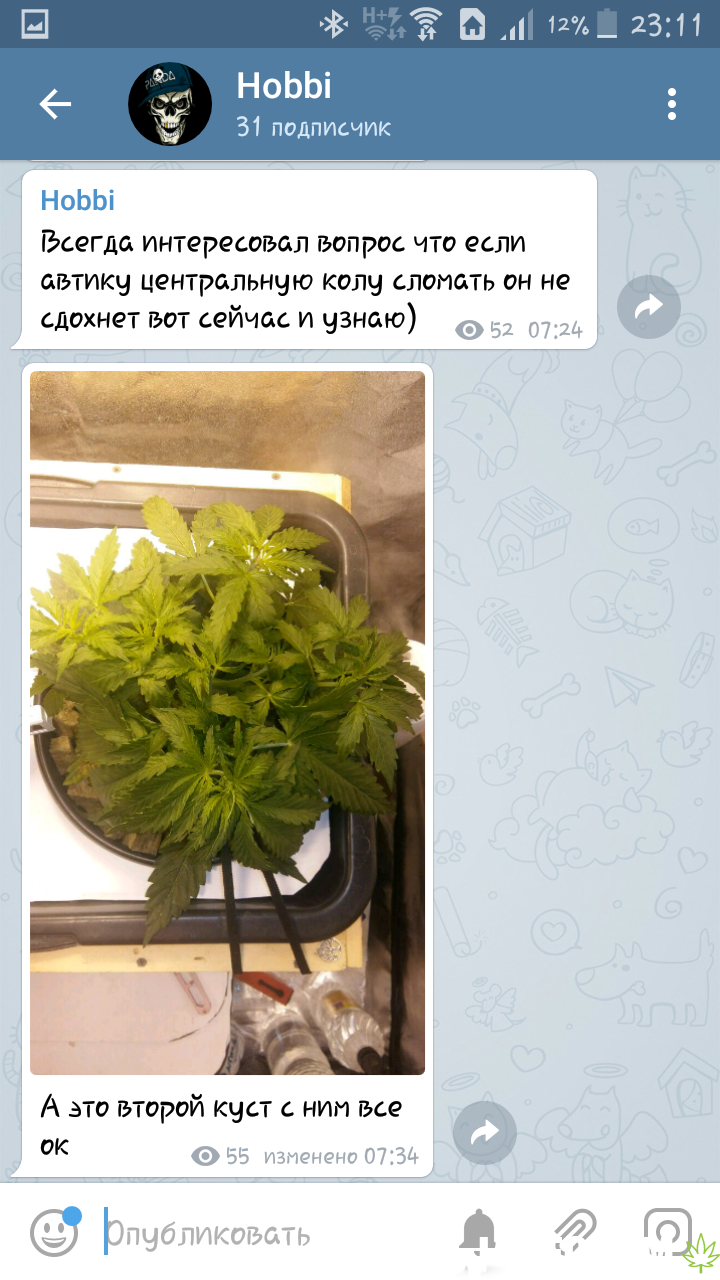720x1280 pixels.
Task: Forward the text post about the автик experiment
Action: [x=649, y=307]
